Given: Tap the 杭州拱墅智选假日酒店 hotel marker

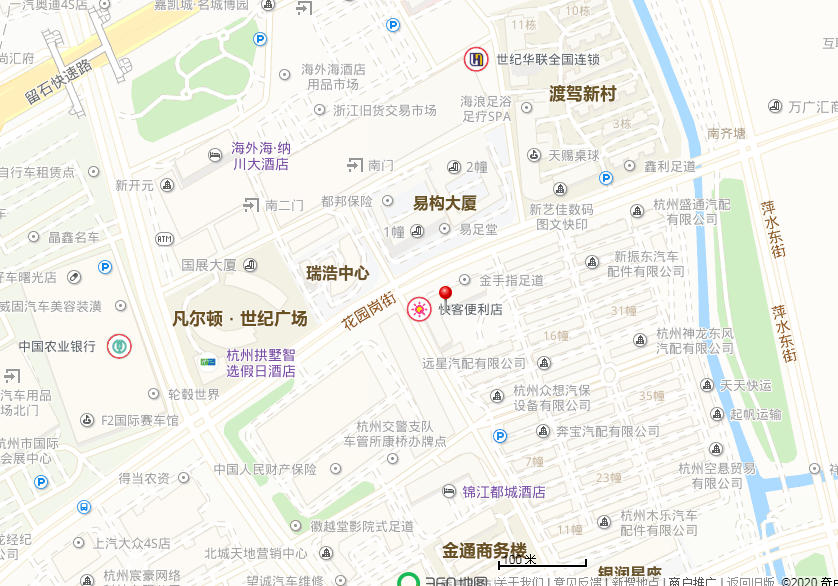Looking at the screenshot, I should click(x=208, y=361).
